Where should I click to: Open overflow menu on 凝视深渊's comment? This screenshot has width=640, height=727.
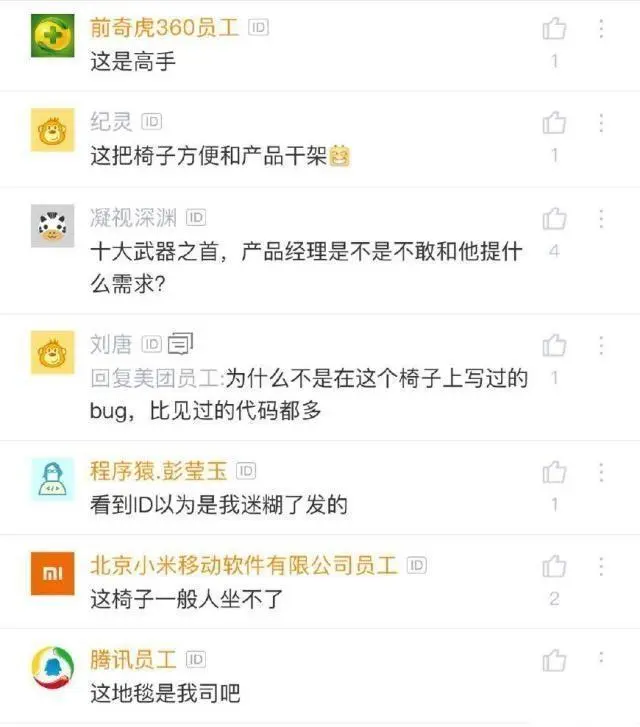601,218
